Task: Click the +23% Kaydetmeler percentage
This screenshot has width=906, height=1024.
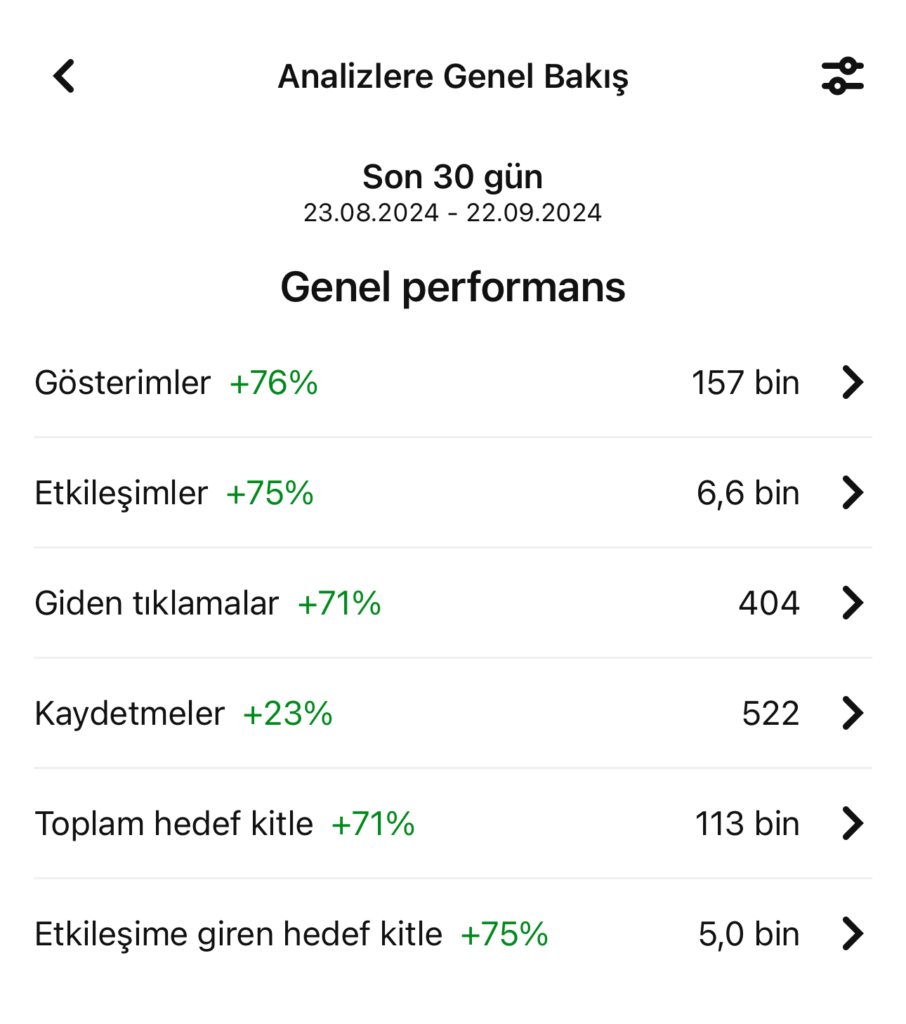Action: 288,713
